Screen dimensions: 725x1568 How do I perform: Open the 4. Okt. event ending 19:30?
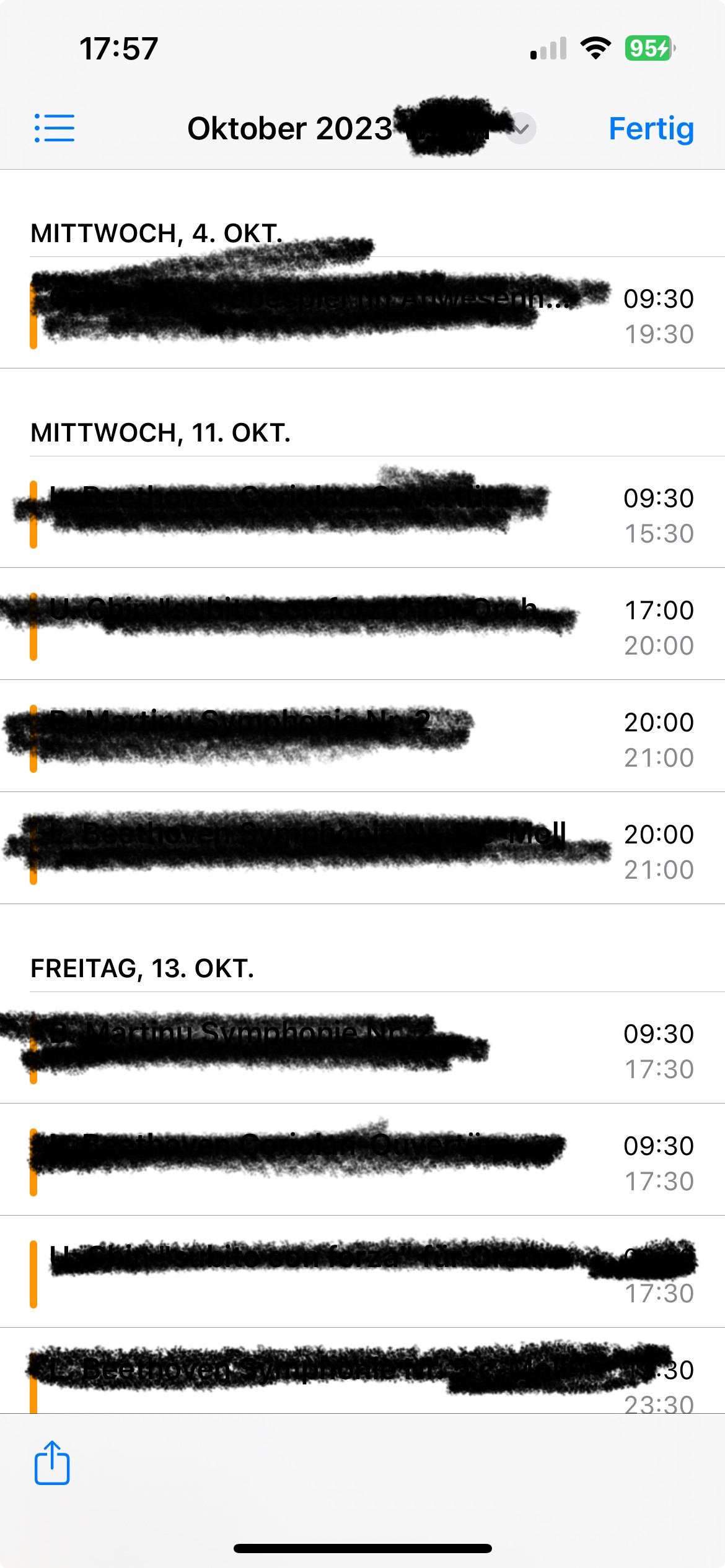pos(362,316)
